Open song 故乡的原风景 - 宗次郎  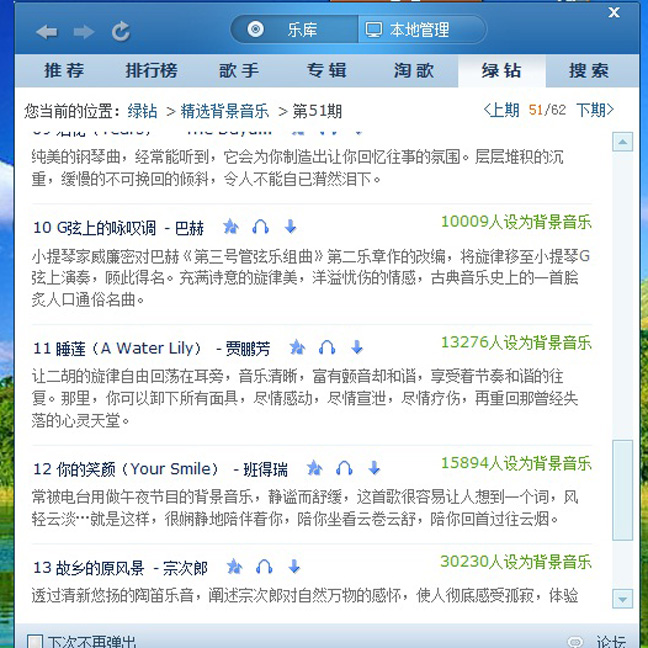click(120, 568)
